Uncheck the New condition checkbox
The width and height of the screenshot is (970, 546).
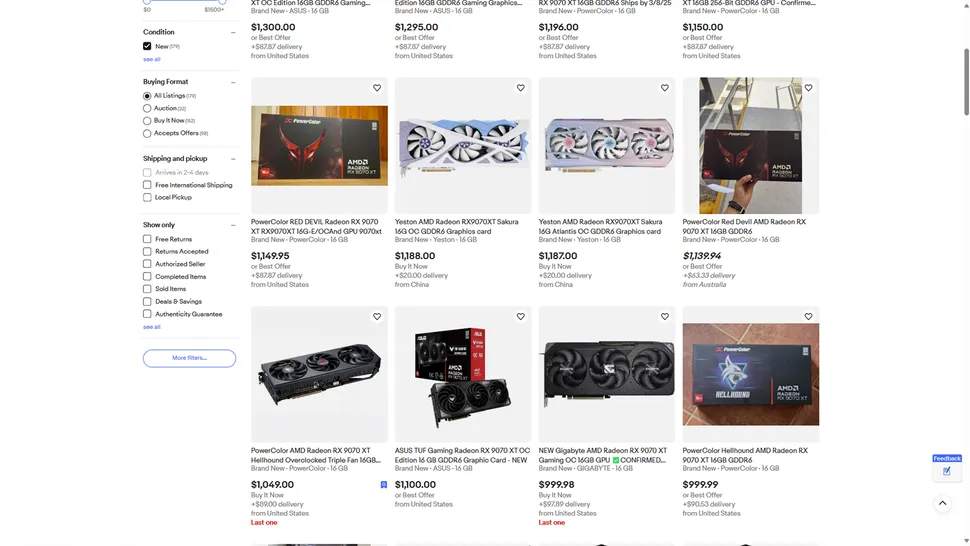(x=147, y=46)
